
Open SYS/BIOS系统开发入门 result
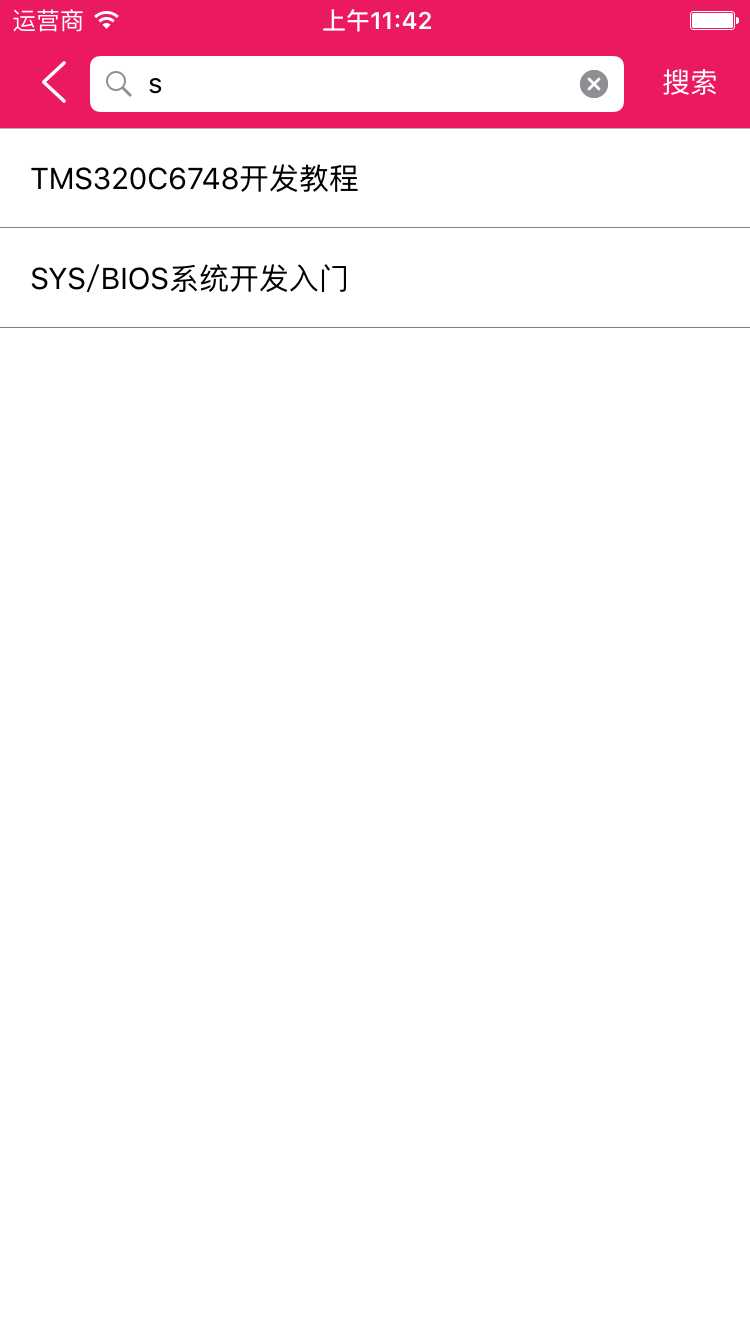(x=375, y=279)
